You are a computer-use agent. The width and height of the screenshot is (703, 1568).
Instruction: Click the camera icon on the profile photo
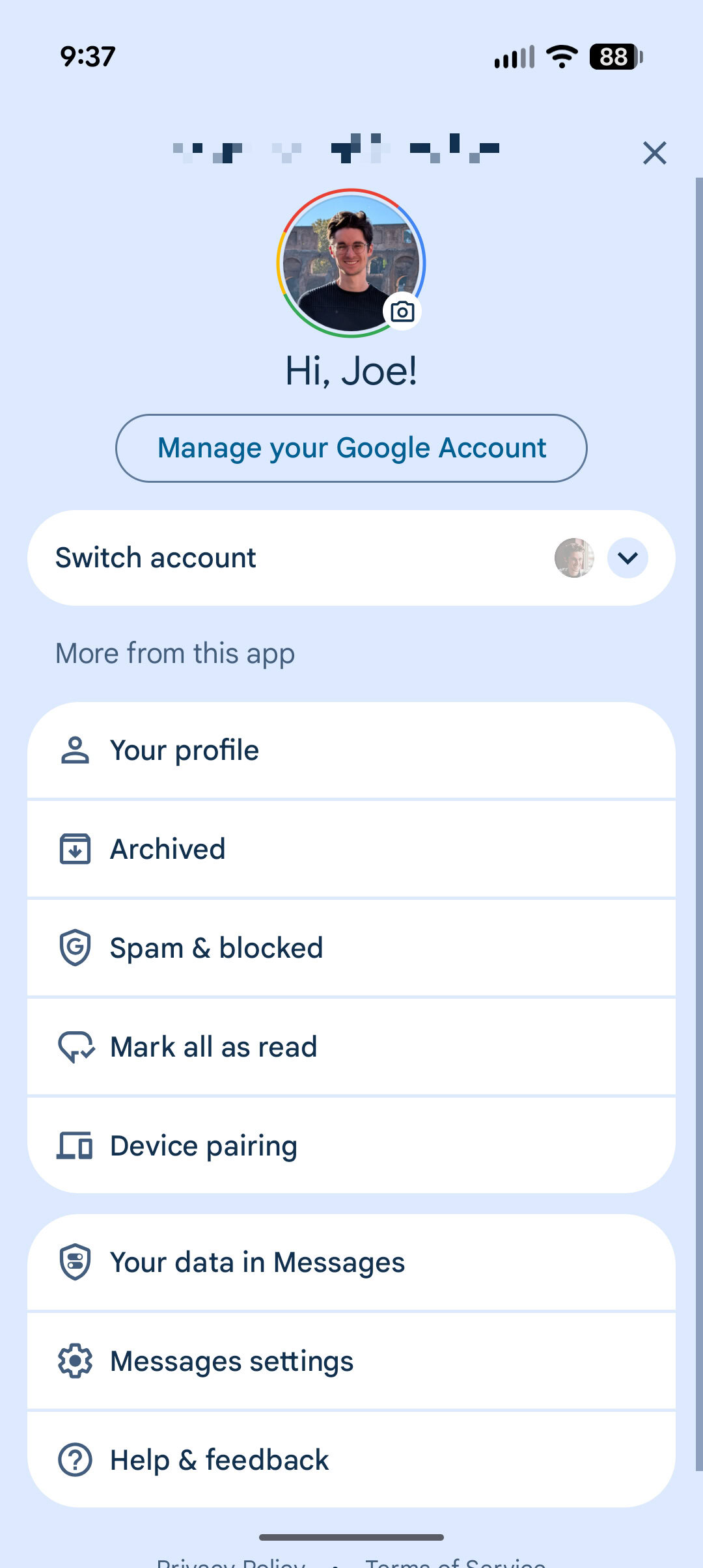pyautogui.click(x=402, y=312)
